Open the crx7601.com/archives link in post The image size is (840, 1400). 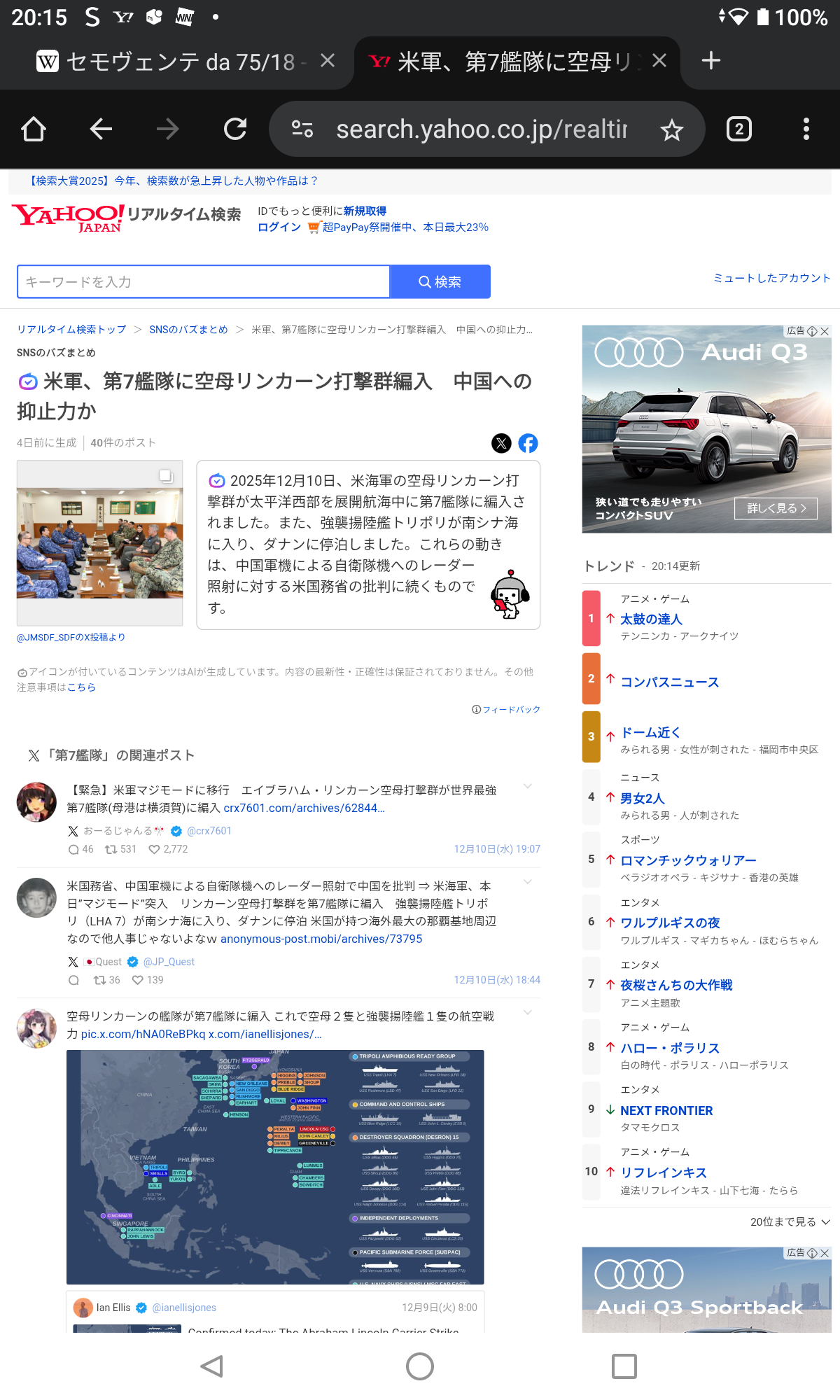(x=304, y=808)
